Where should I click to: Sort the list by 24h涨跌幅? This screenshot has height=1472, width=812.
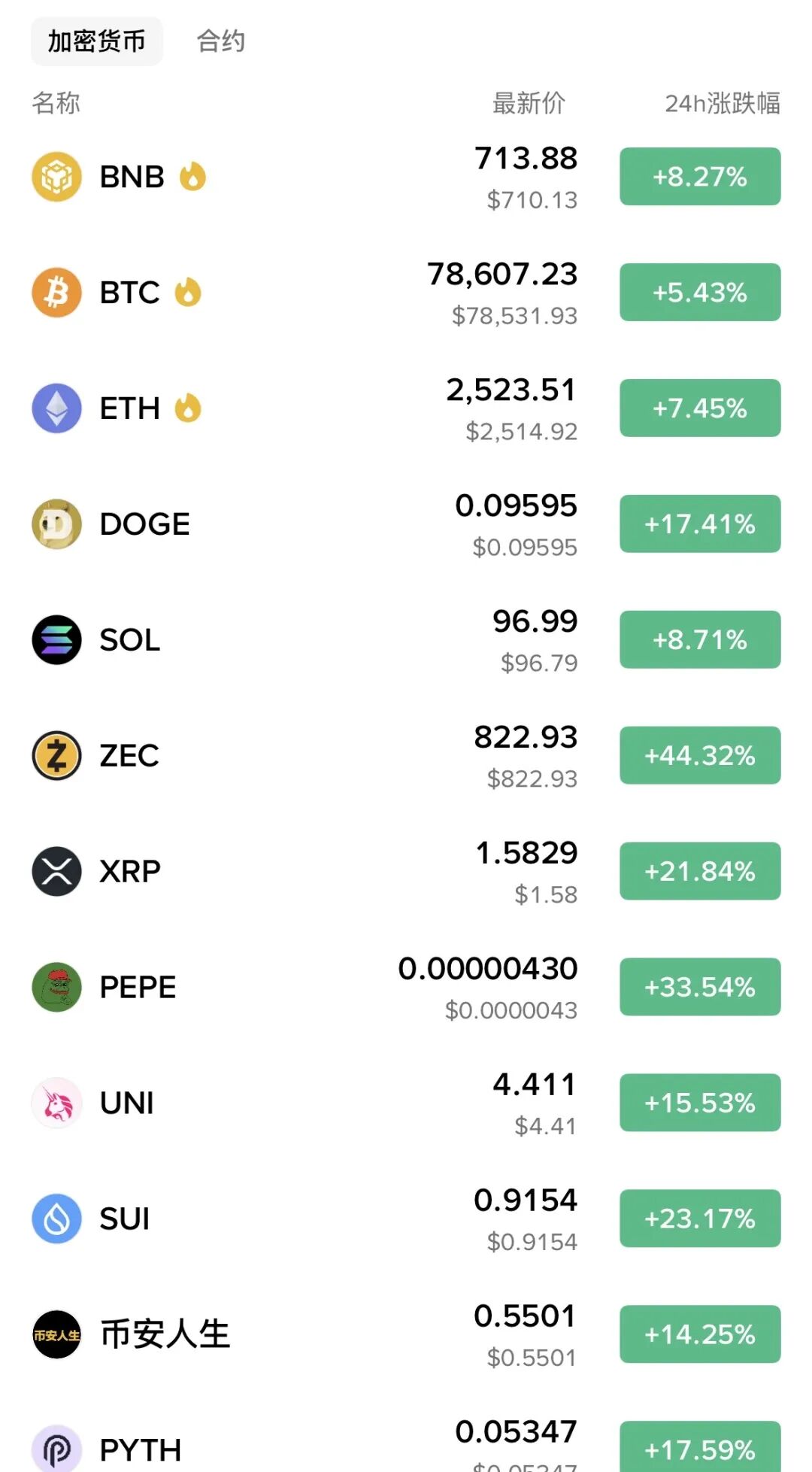tap(723, 103)
